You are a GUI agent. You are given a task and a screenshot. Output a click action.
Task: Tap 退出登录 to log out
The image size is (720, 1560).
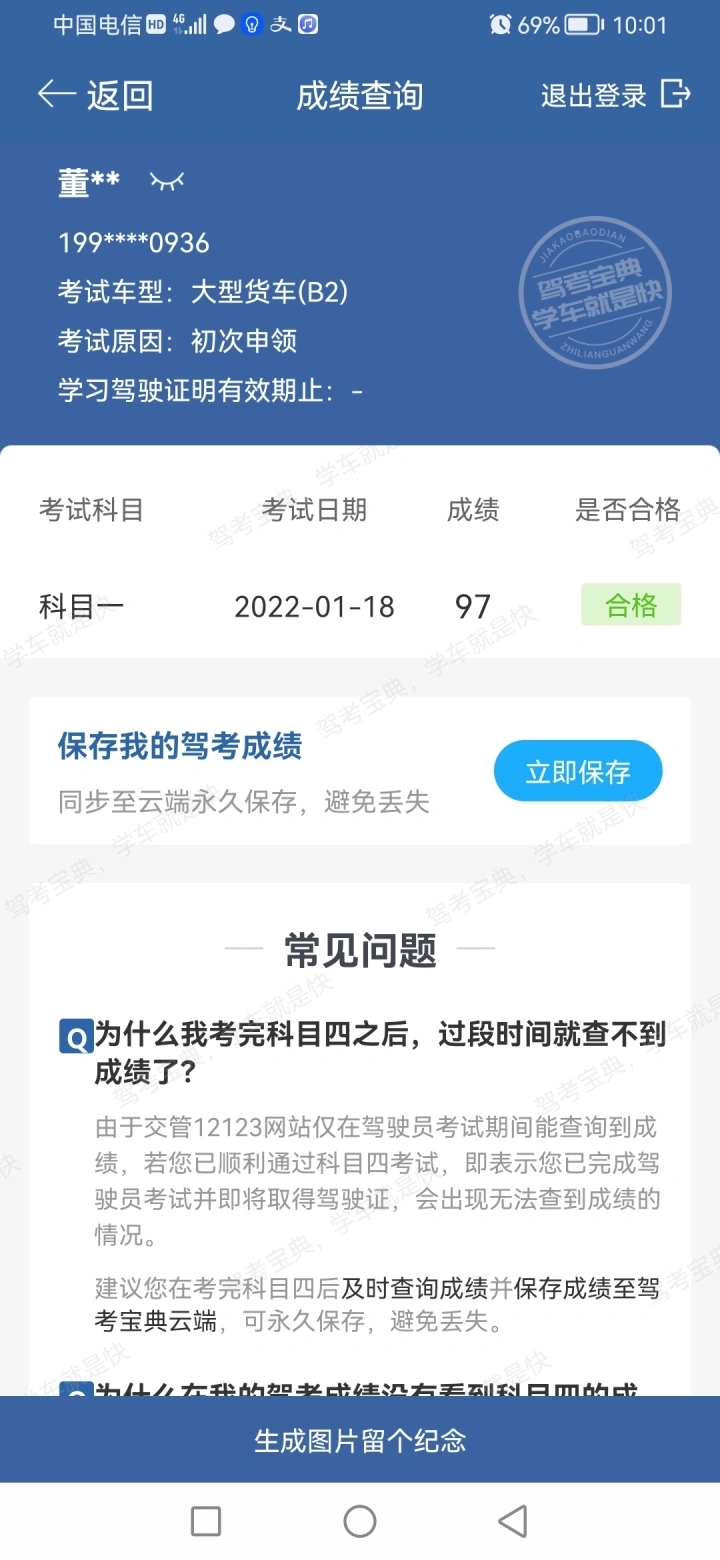pyautogui.click(x=616, y=95)
